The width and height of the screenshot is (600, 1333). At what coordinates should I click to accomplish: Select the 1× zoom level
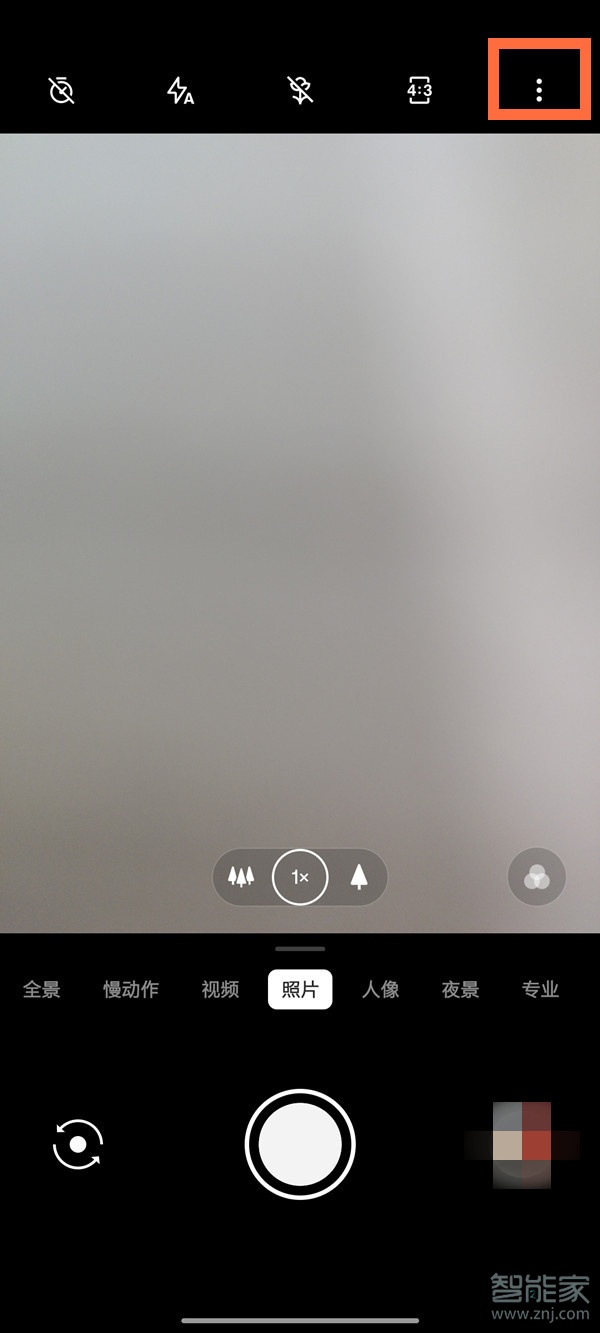[300, 877]
